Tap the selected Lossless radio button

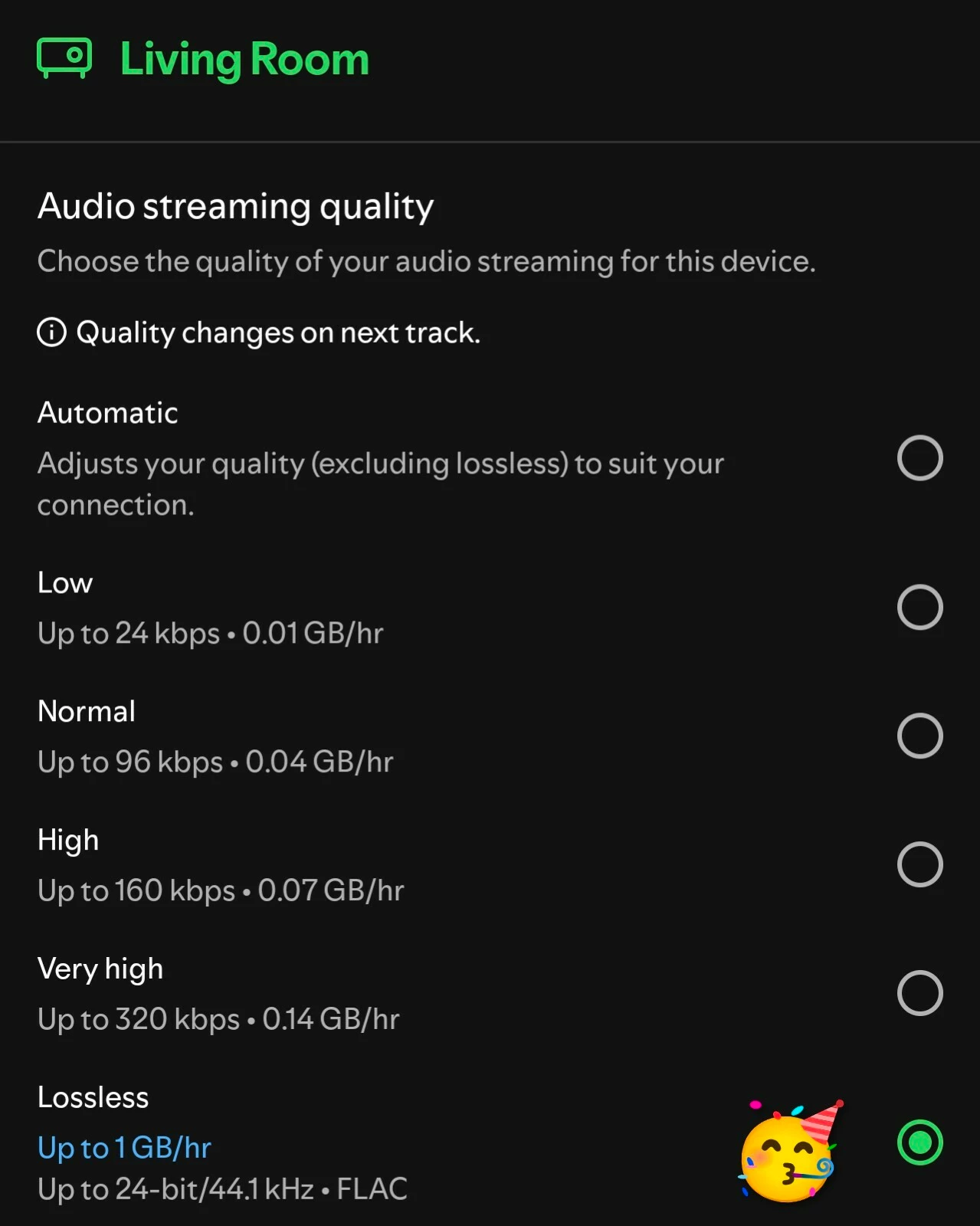pyautogui.click(x=919, y=1142)
